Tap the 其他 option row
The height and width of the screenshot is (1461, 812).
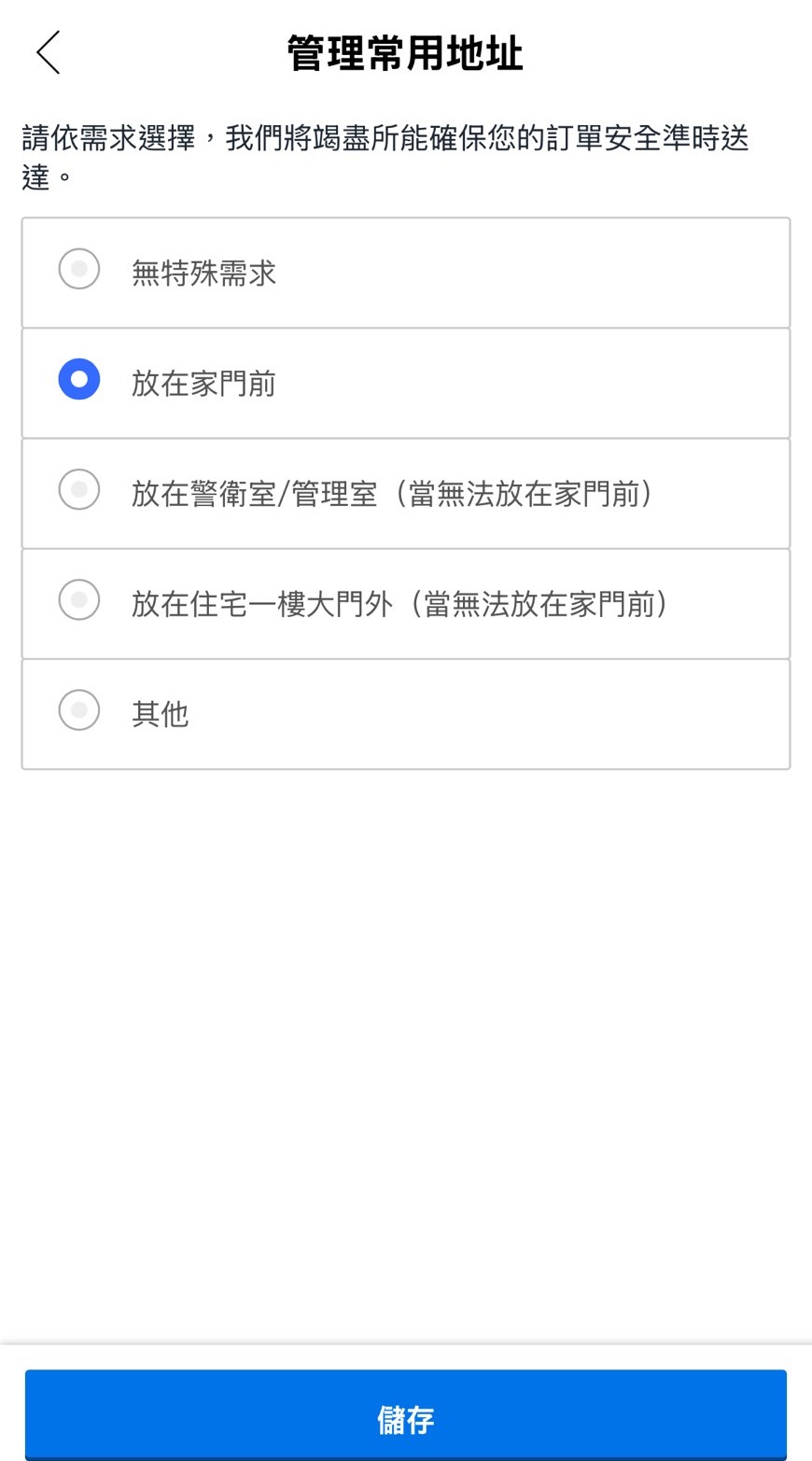[x=406, y=713]
